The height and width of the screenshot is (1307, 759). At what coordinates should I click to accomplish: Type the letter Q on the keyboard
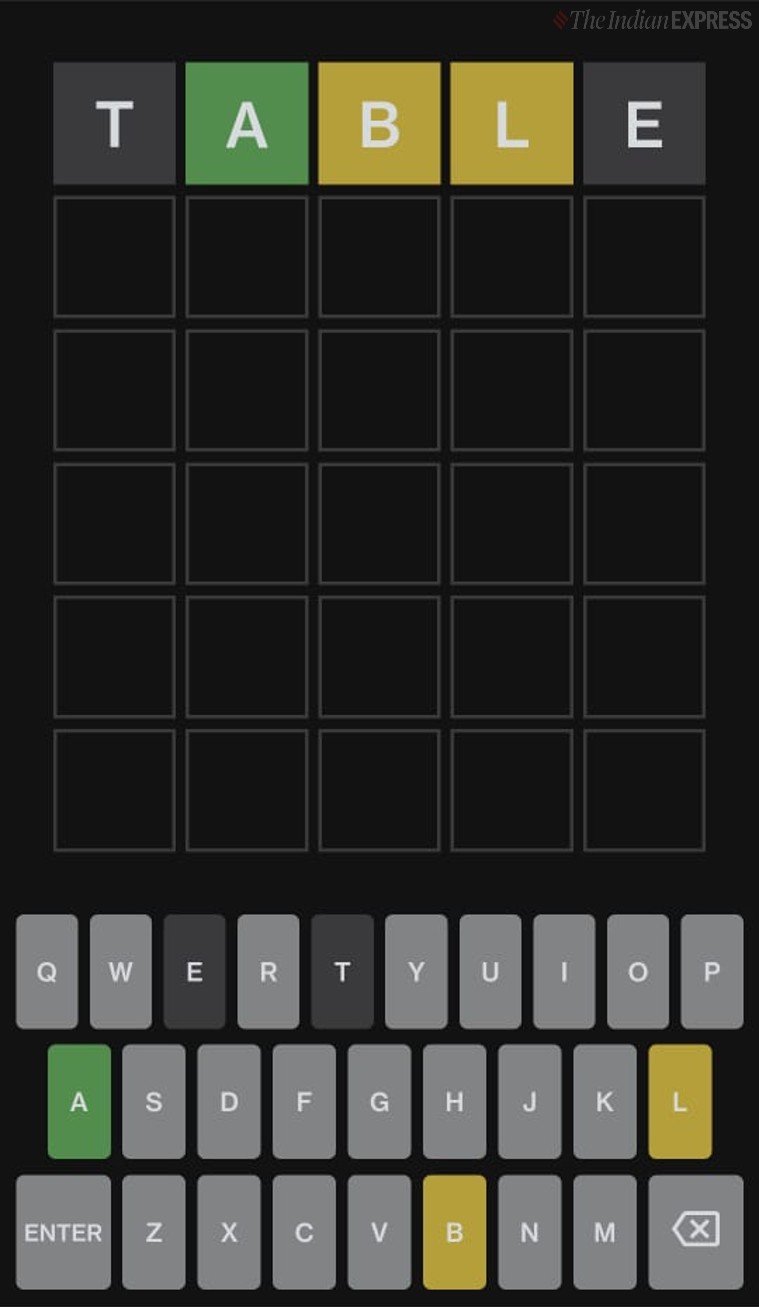[x=47, y=972]
